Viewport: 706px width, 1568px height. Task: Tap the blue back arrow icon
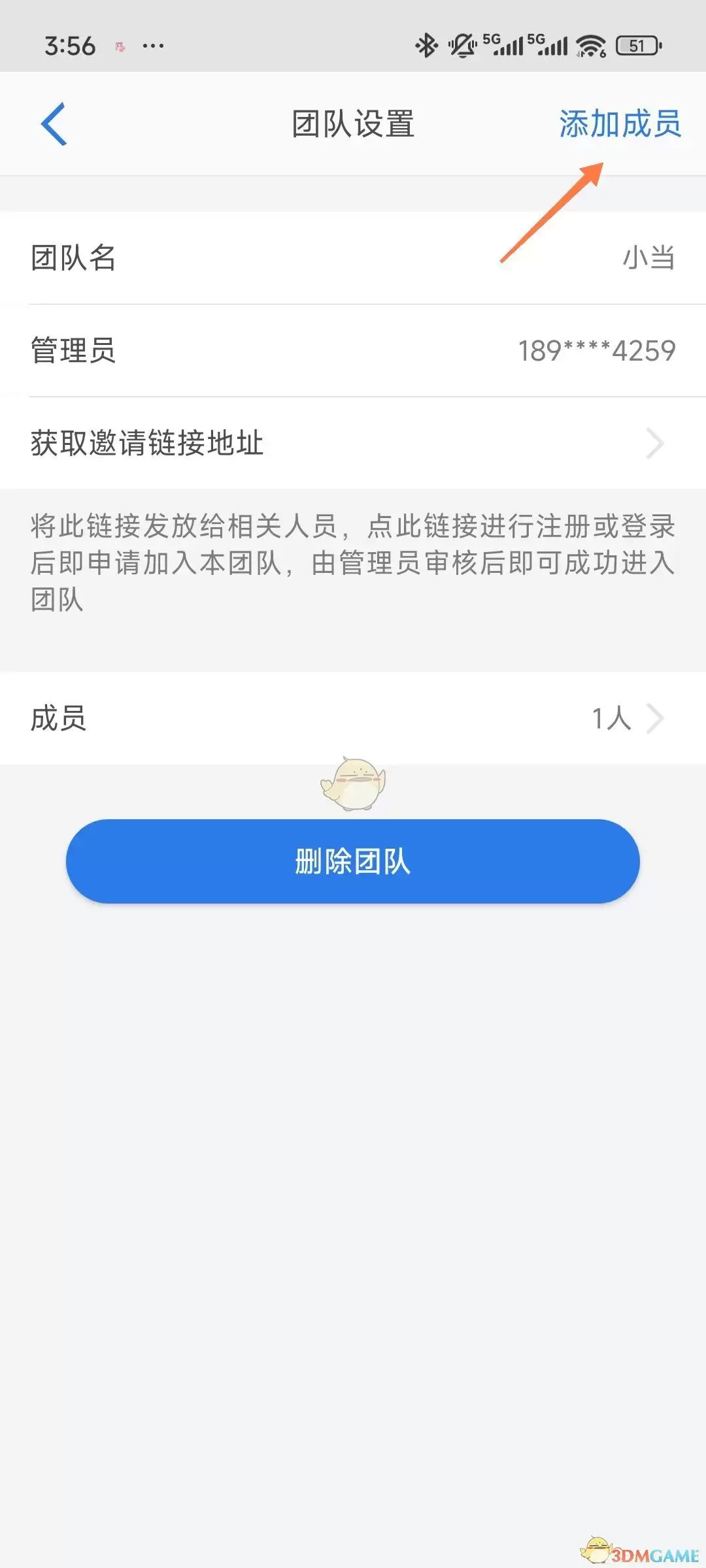pos(55,124)
